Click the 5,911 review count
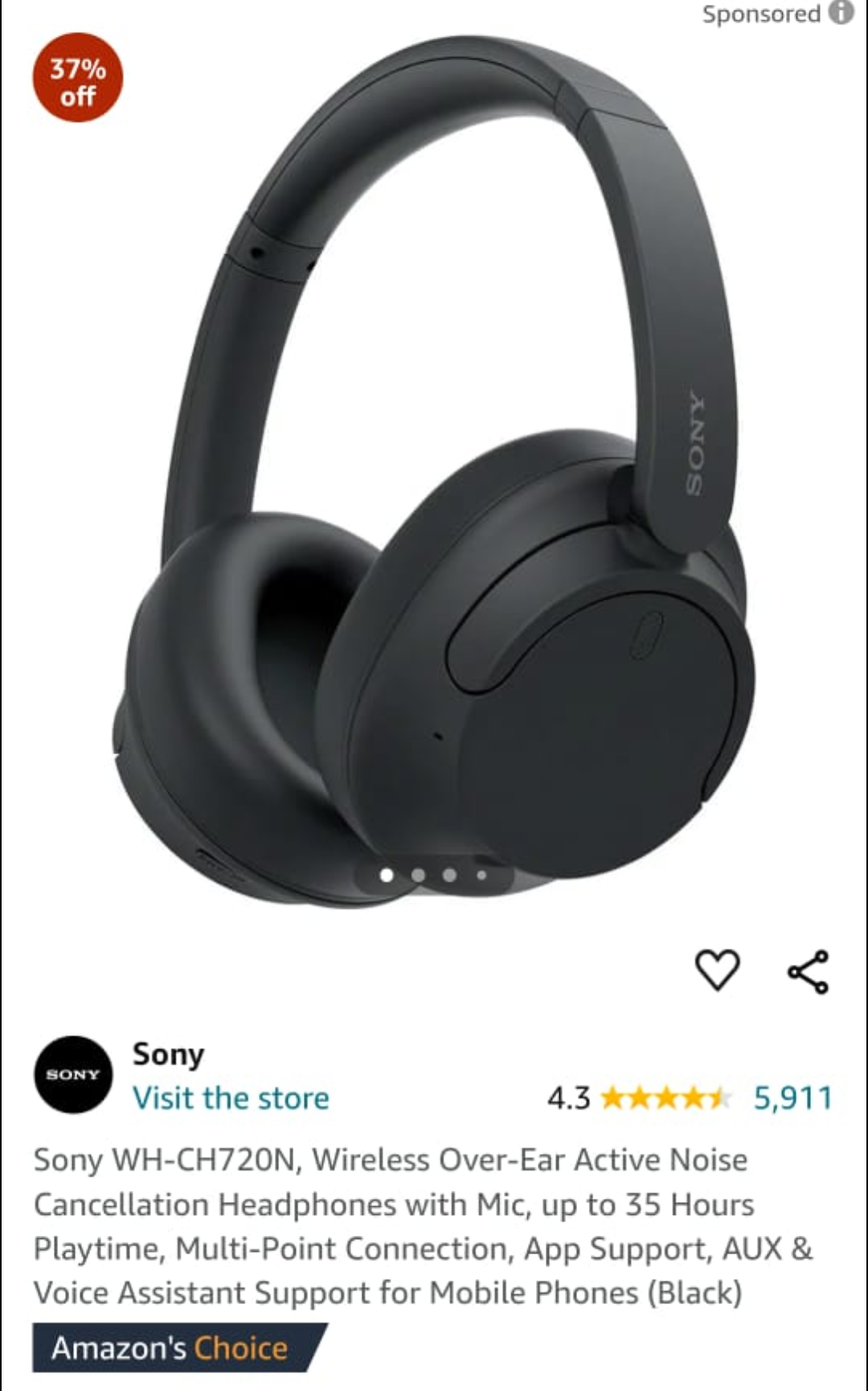Image resolution: width=868 pixels, height=1391 pixels. click(792, 1096)
